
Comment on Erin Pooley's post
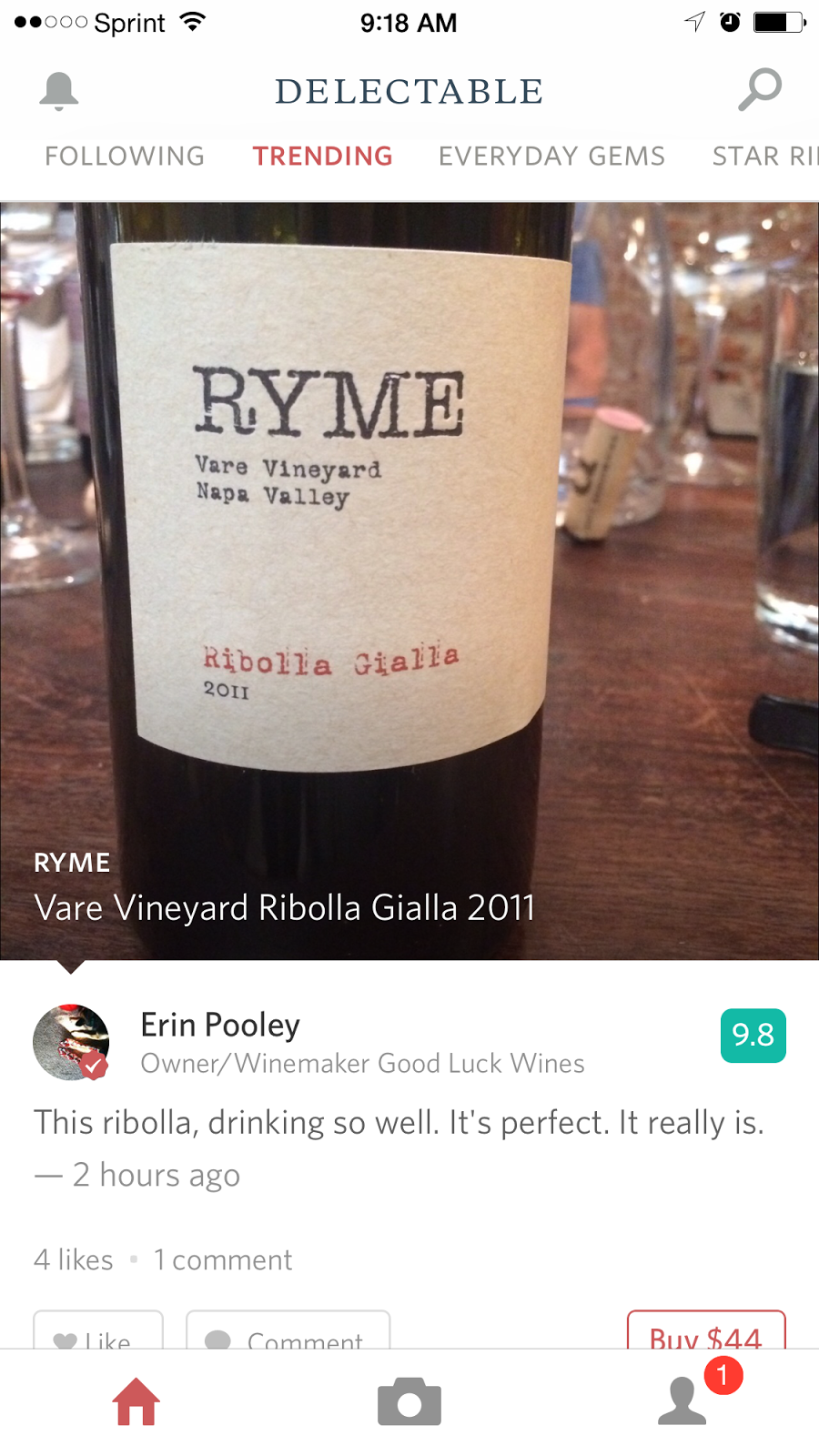[288, 1332]
